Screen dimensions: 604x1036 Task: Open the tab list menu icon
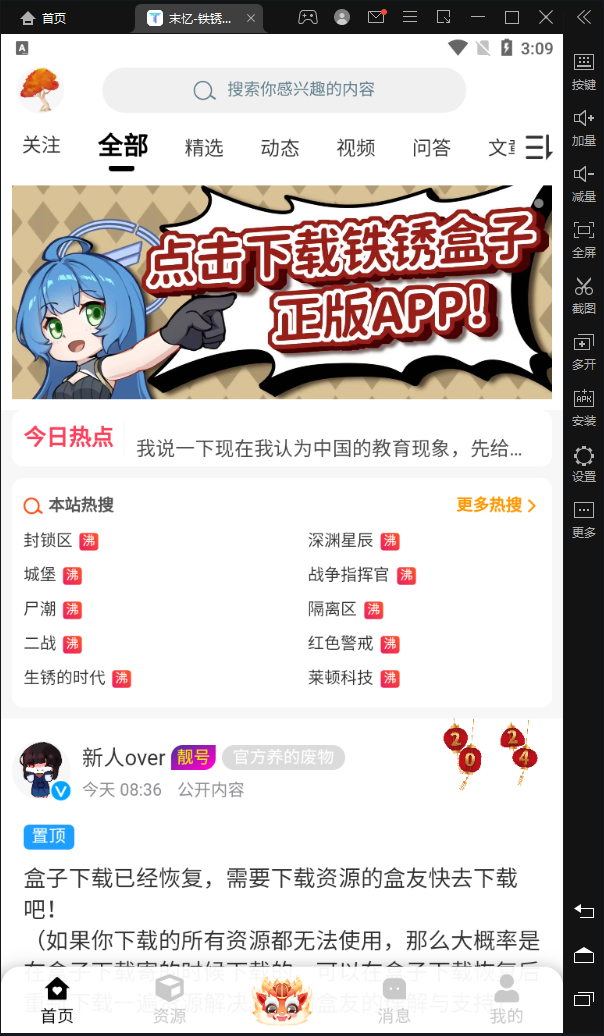coord(538,148)
